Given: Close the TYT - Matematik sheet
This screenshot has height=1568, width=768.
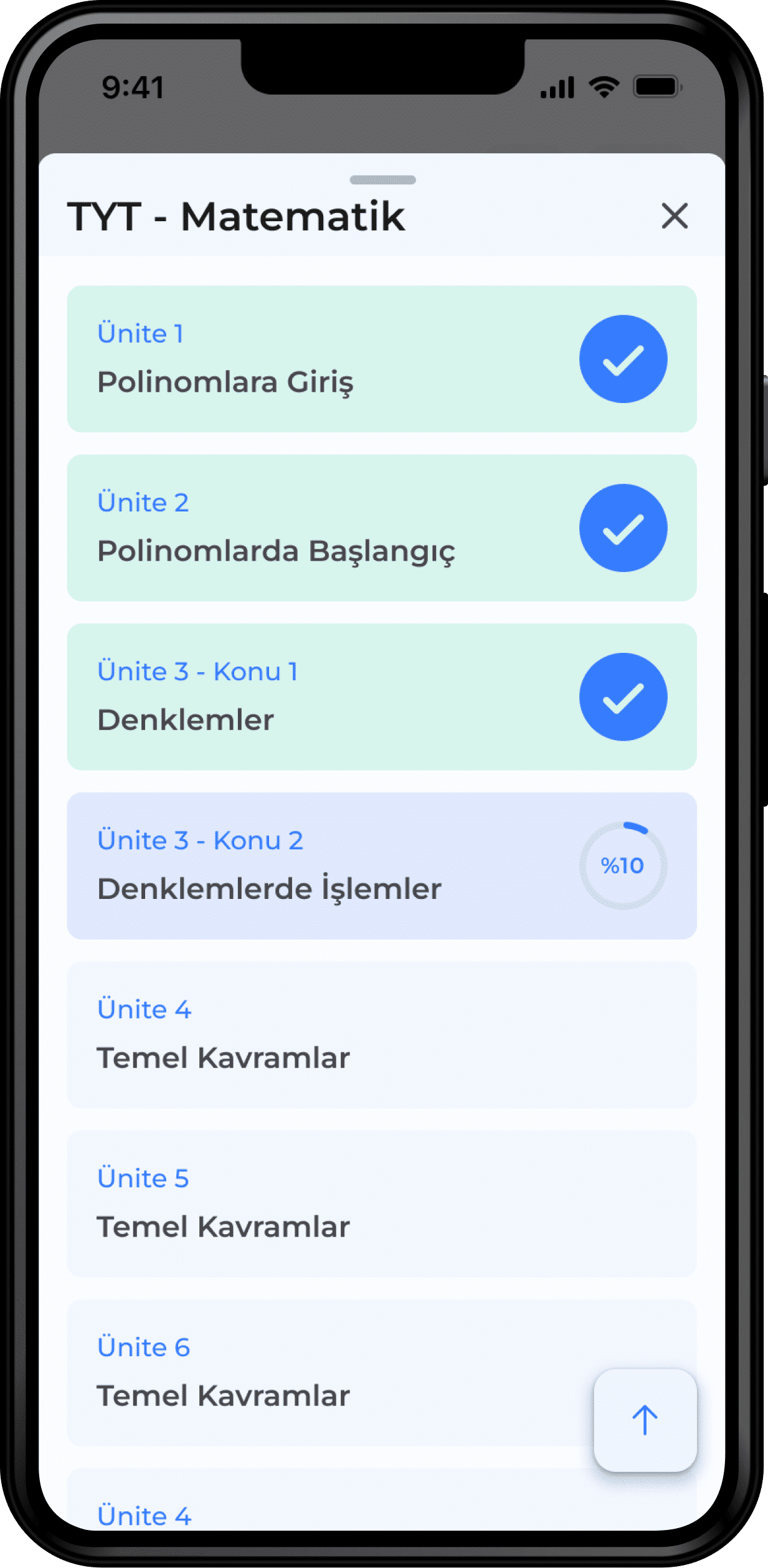Looking at the screenshot, I should [674, 216].
